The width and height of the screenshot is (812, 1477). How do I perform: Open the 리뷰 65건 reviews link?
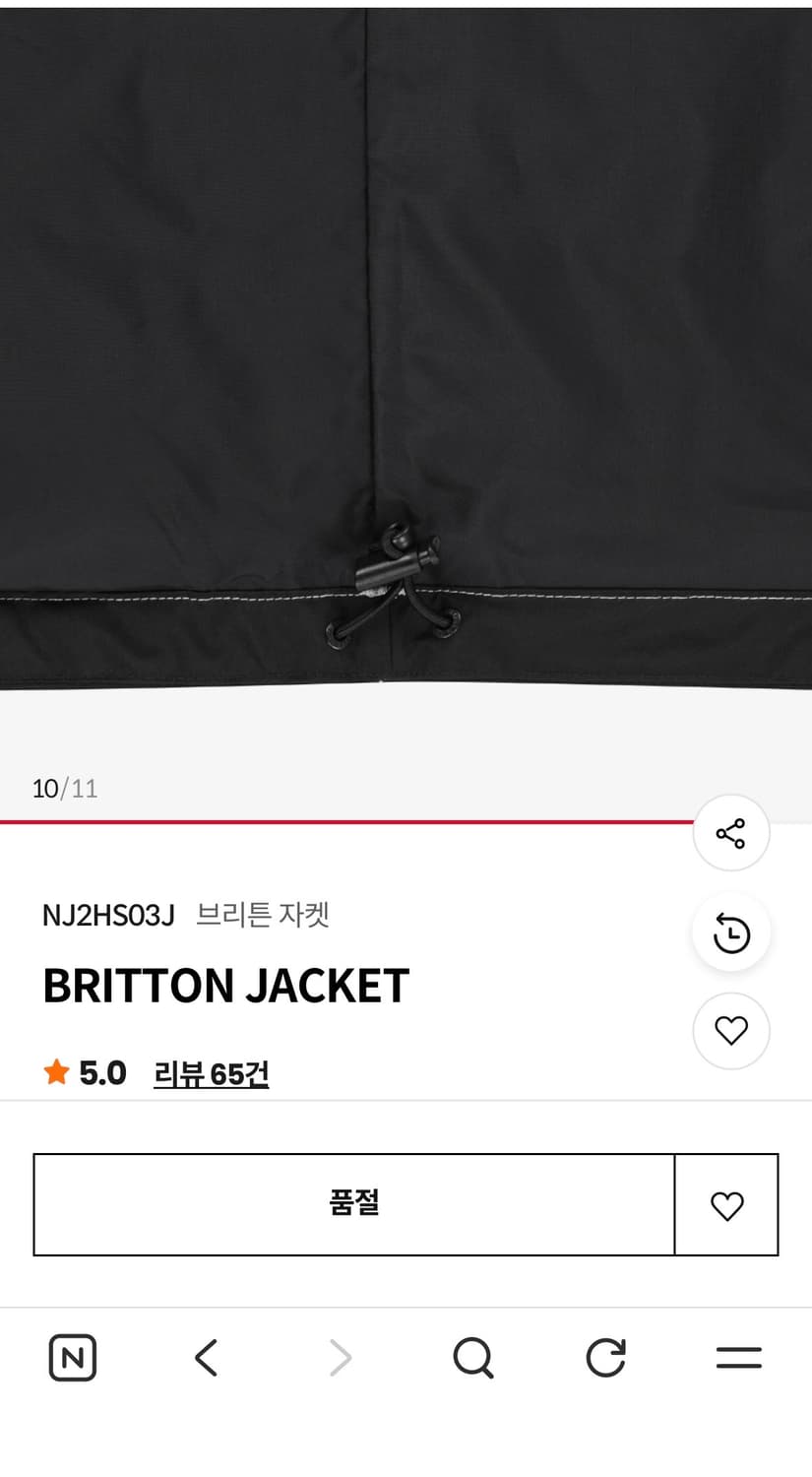pyautogui.click(x=211, y=1072)
